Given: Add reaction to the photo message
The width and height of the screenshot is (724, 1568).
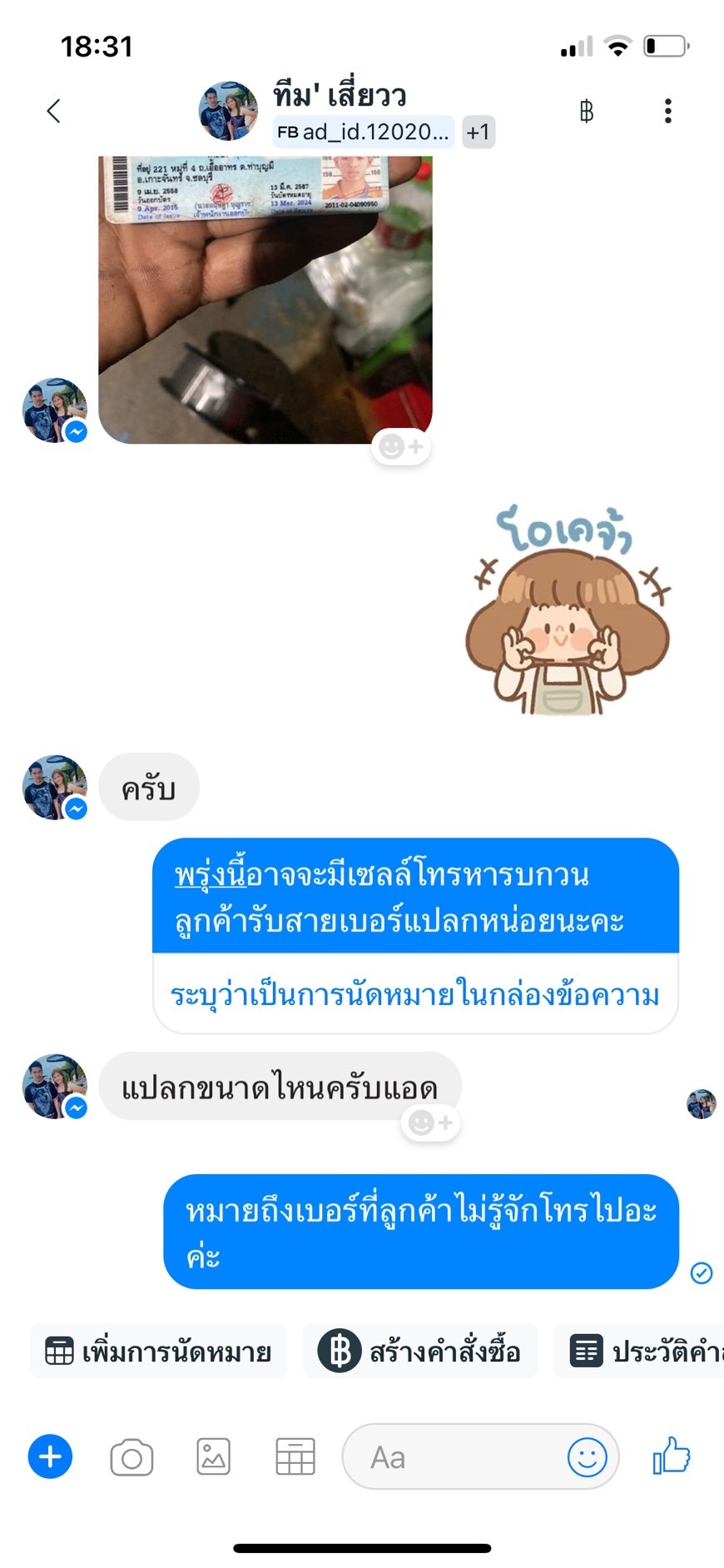Looking at the screenshot, I should tap(400, 447).
